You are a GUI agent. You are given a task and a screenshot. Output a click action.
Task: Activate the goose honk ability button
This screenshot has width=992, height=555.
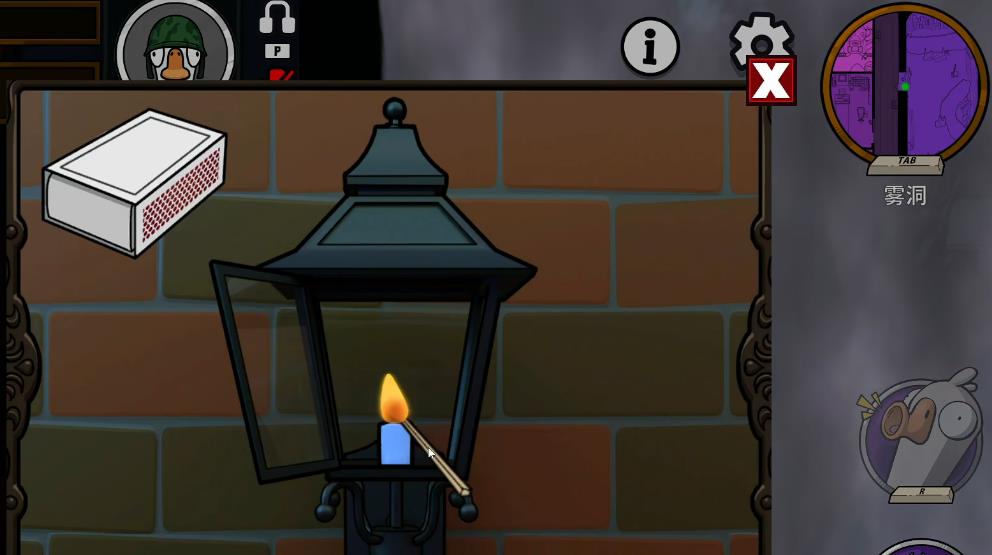[921, 439]
